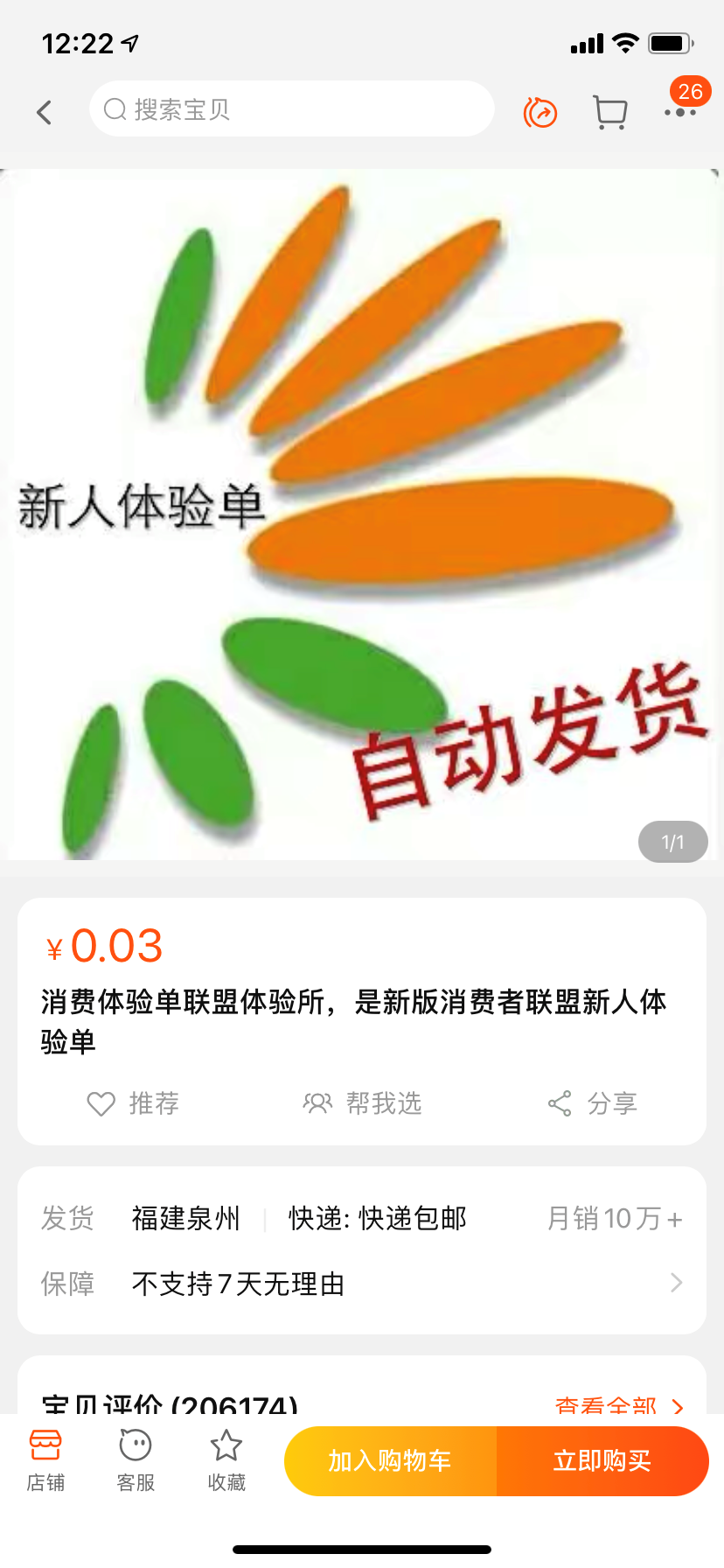This screenshot has width=724, height=1568.
Task: Tap 帮我选 to ask friends
Action: 362,1103
